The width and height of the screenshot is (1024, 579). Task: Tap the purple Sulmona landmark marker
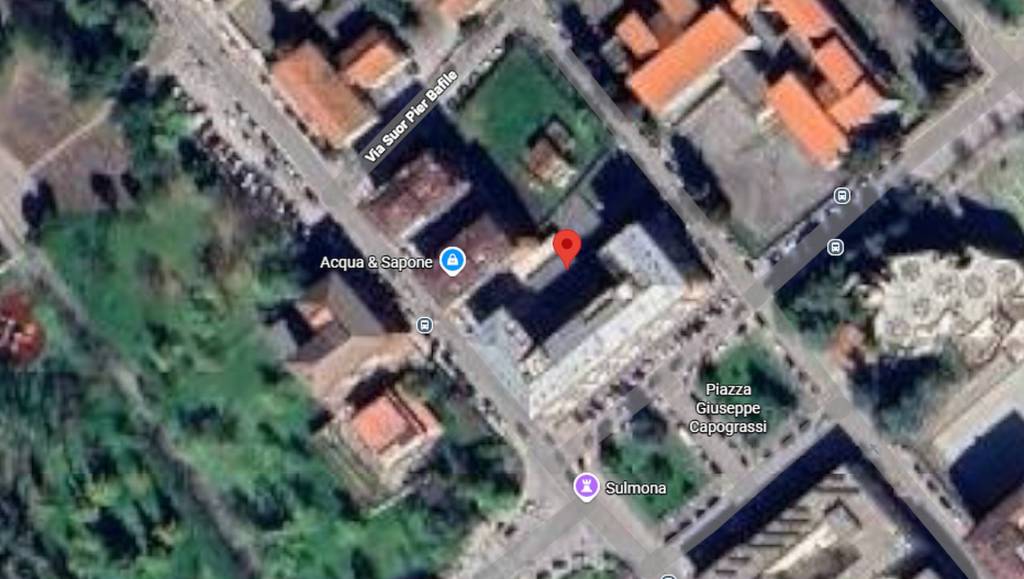pyautogui.click(x=586, y=487)
